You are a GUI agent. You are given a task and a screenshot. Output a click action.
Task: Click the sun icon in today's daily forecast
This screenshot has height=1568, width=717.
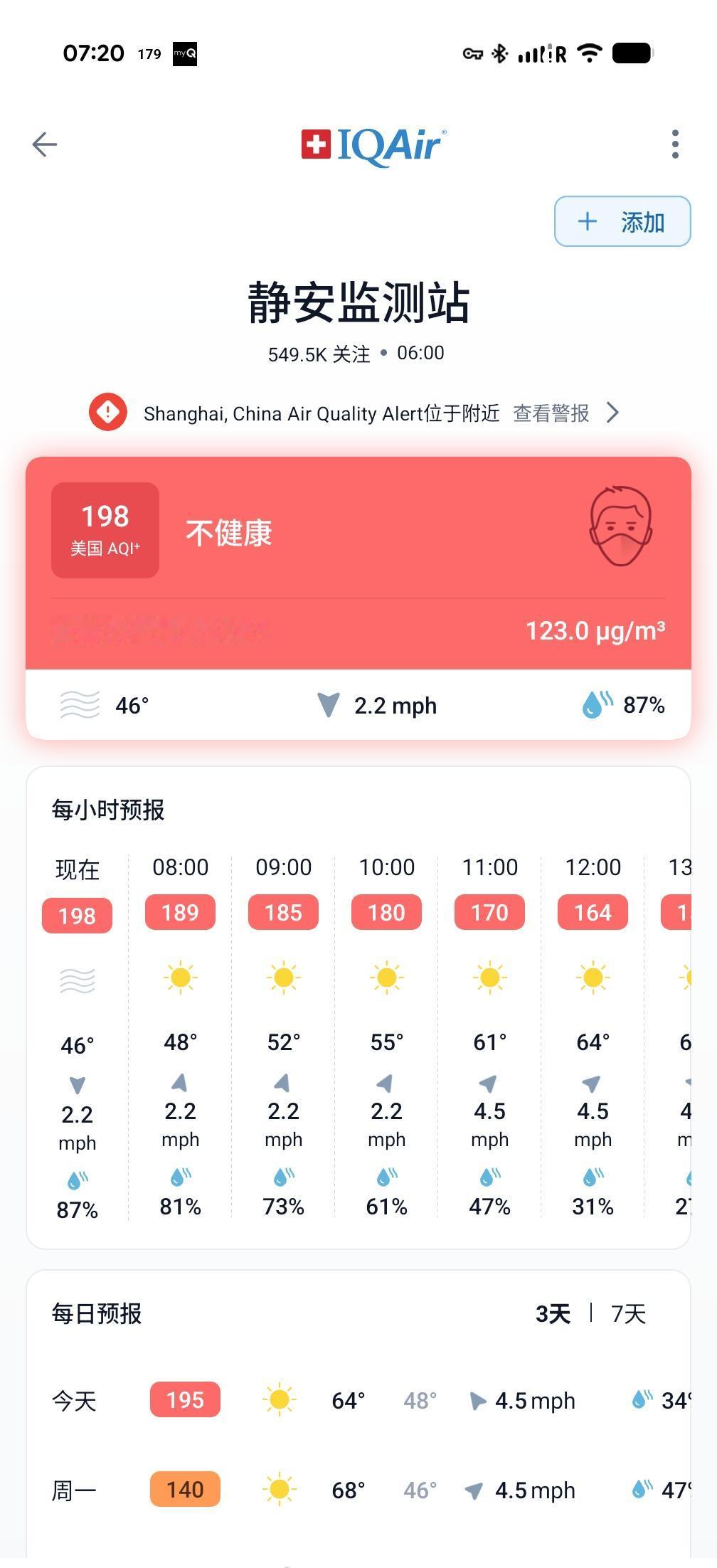(x=278, y=1399)
